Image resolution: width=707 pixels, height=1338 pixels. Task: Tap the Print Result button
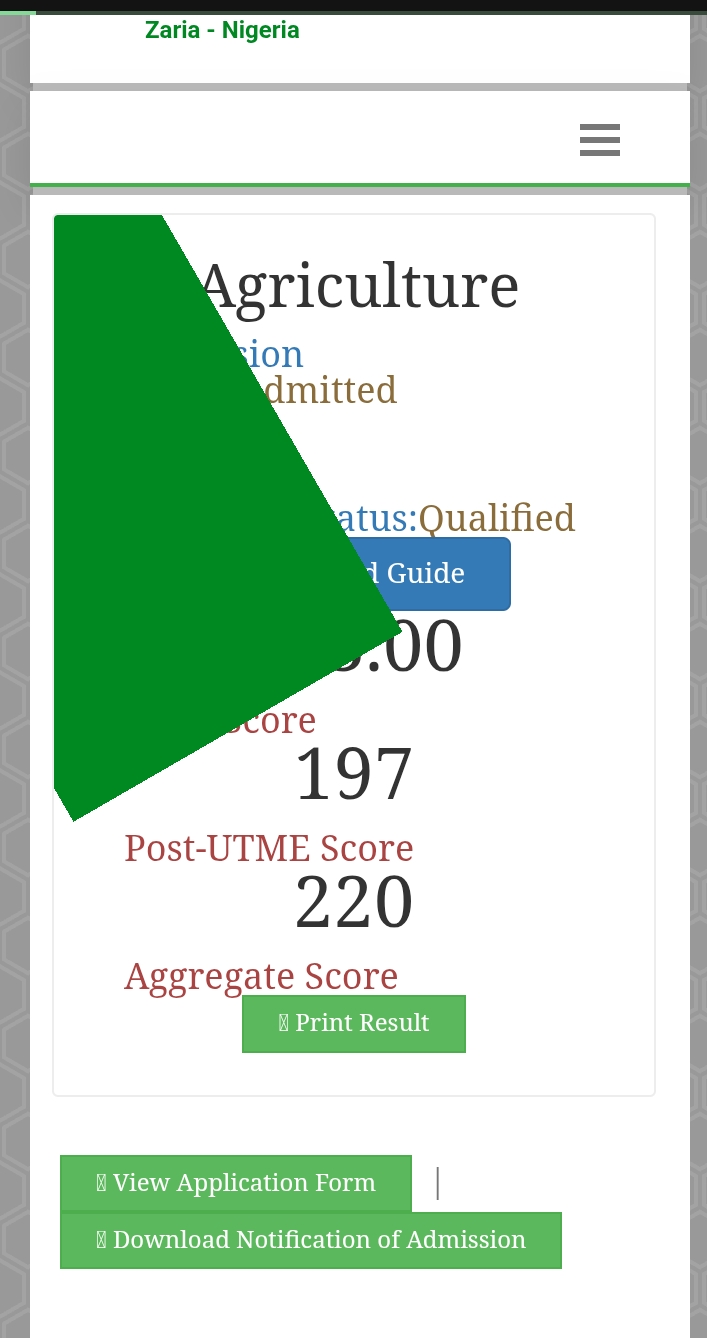[x=354, y=1023]
